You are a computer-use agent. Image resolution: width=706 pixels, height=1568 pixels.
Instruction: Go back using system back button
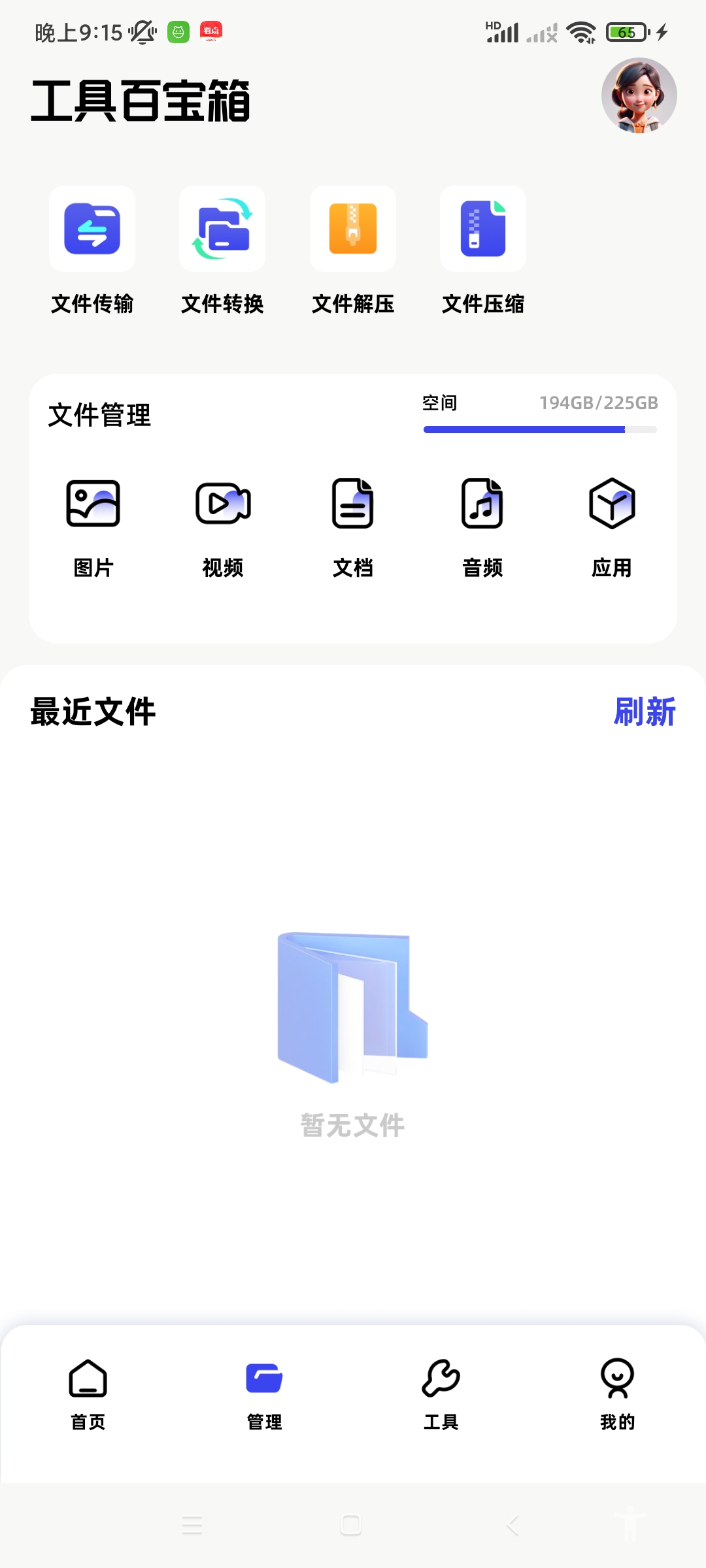point(513,1526)
